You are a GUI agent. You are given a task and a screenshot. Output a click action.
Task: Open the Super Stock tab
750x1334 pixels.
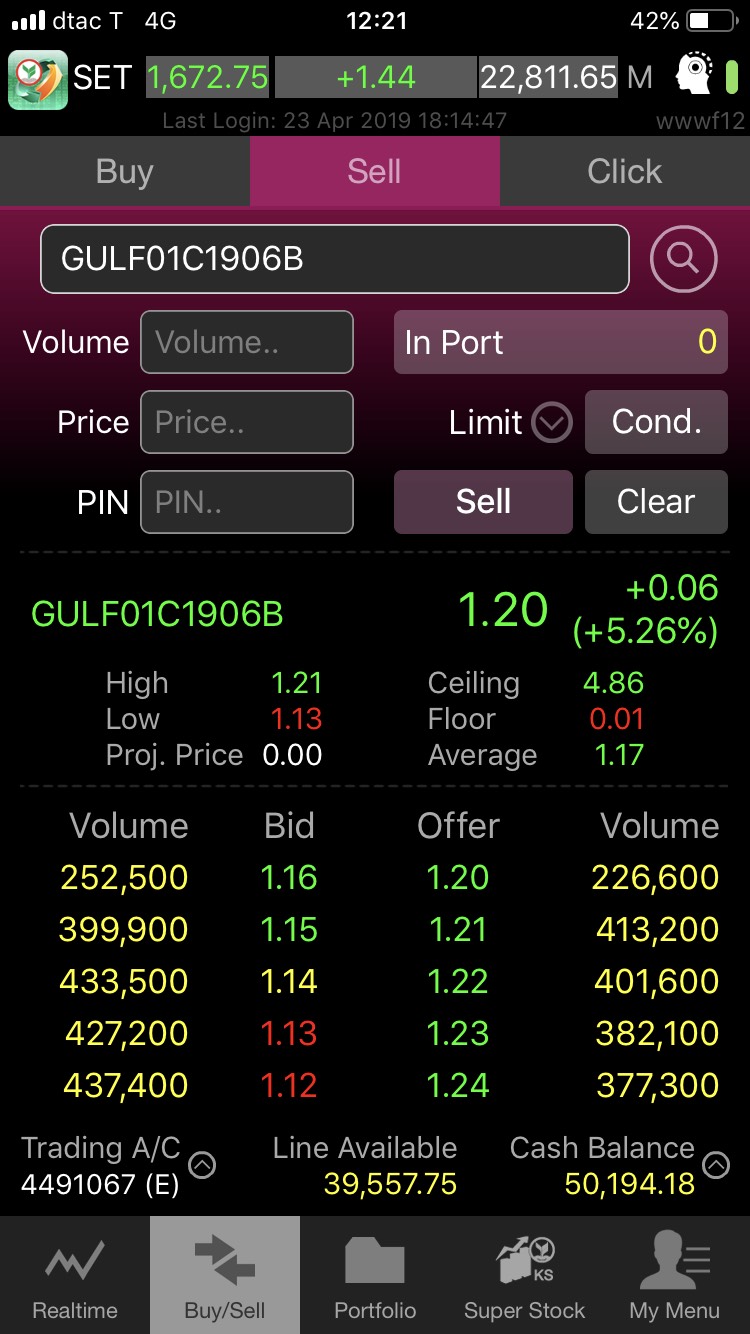pyautogui.click(x=525, y=1275)
